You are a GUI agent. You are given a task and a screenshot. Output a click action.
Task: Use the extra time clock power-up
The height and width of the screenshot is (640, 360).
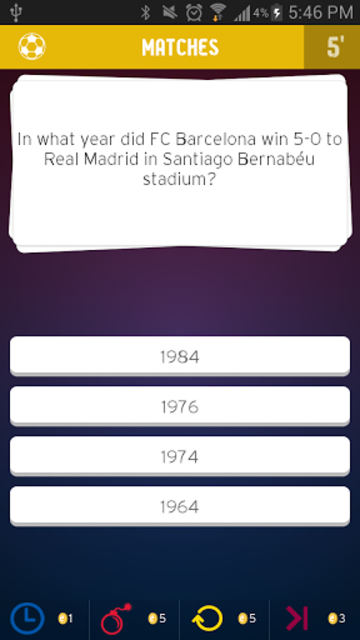(27, 618)
